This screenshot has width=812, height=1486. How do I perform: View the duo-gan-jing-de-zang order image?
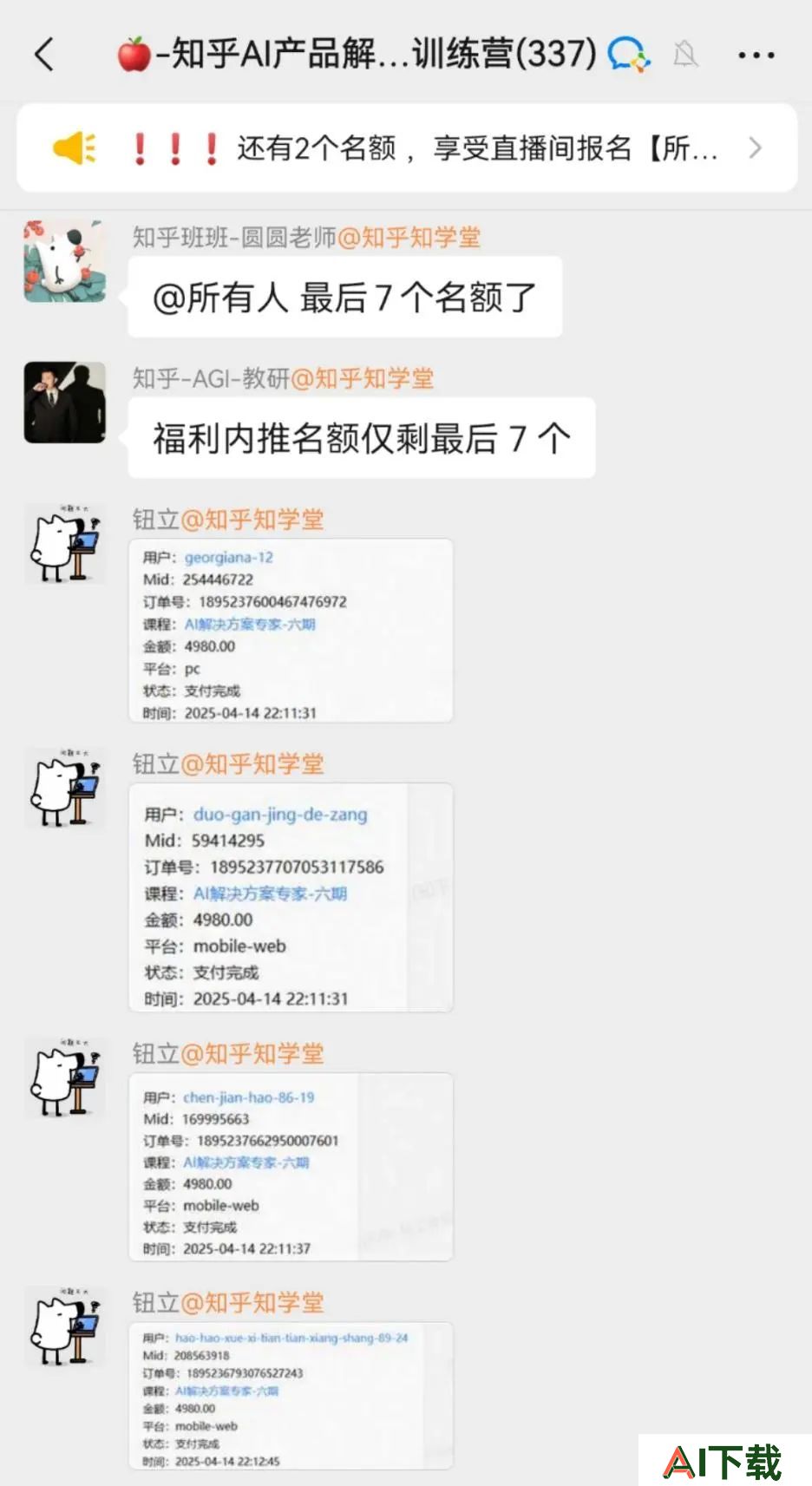[291, 897]
